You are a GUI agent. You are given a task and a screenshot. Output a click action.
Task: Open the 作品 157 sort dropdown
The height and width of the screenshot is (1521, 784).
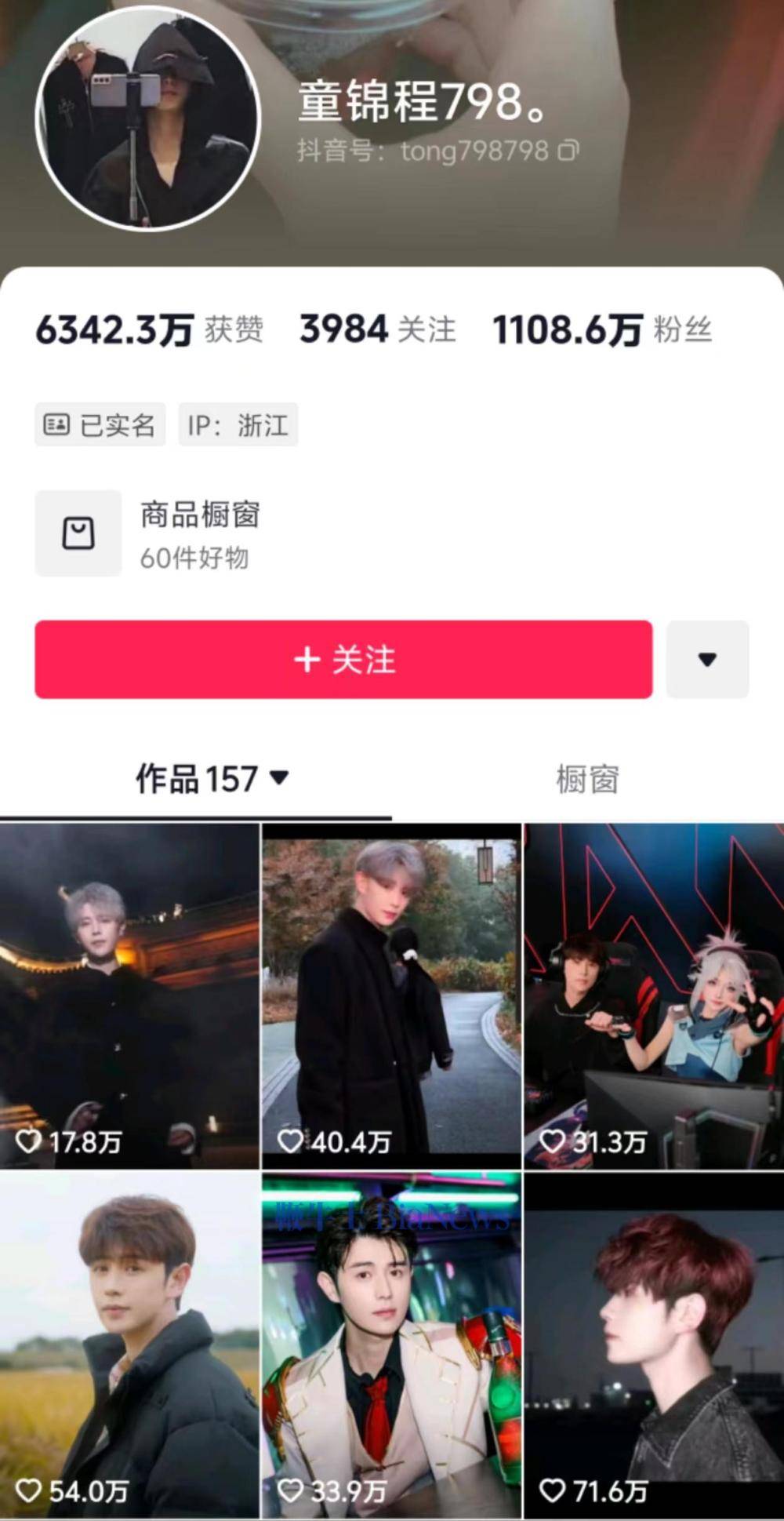tap(212, 779)
